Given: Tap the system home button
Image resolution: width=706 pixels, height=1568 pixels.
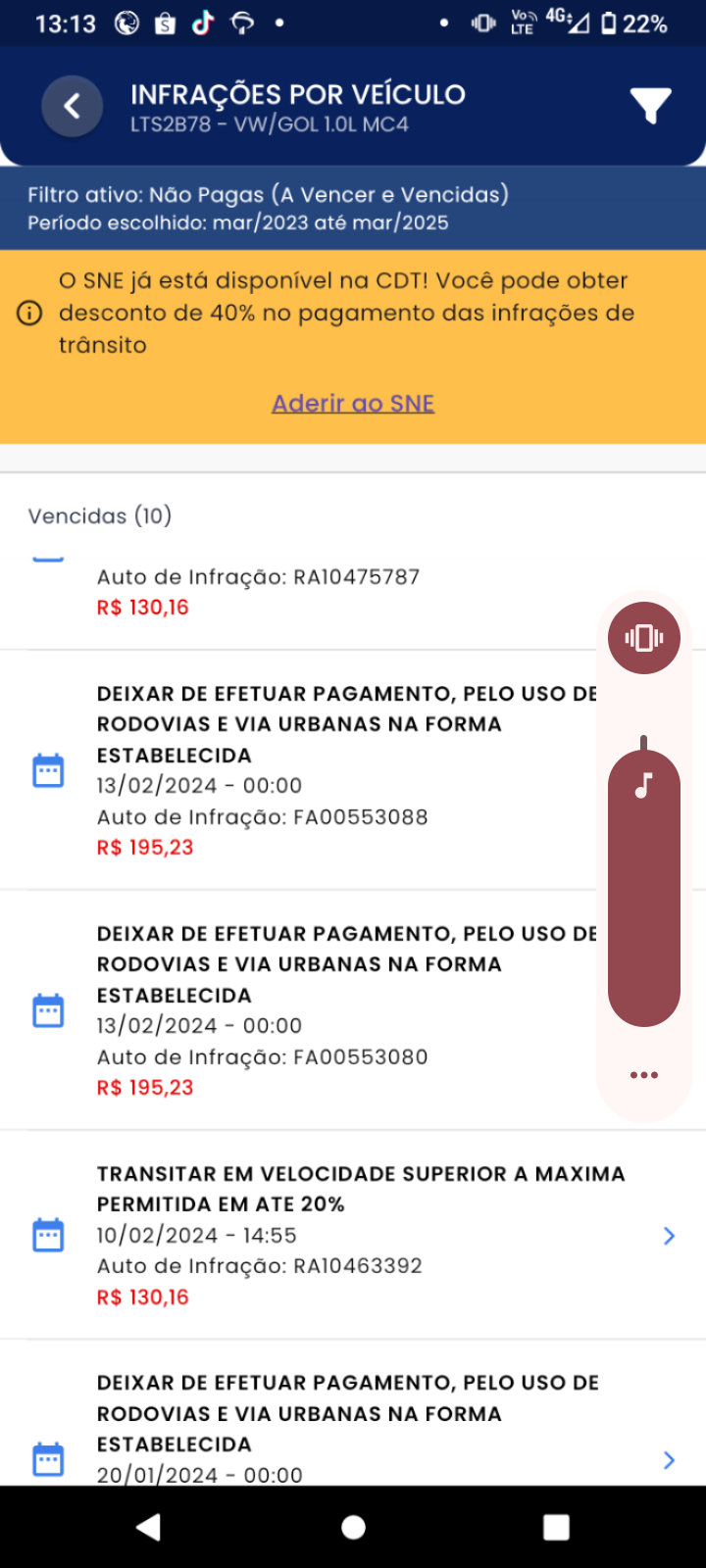Looking at the screenshot, I should coord(353,1527).
